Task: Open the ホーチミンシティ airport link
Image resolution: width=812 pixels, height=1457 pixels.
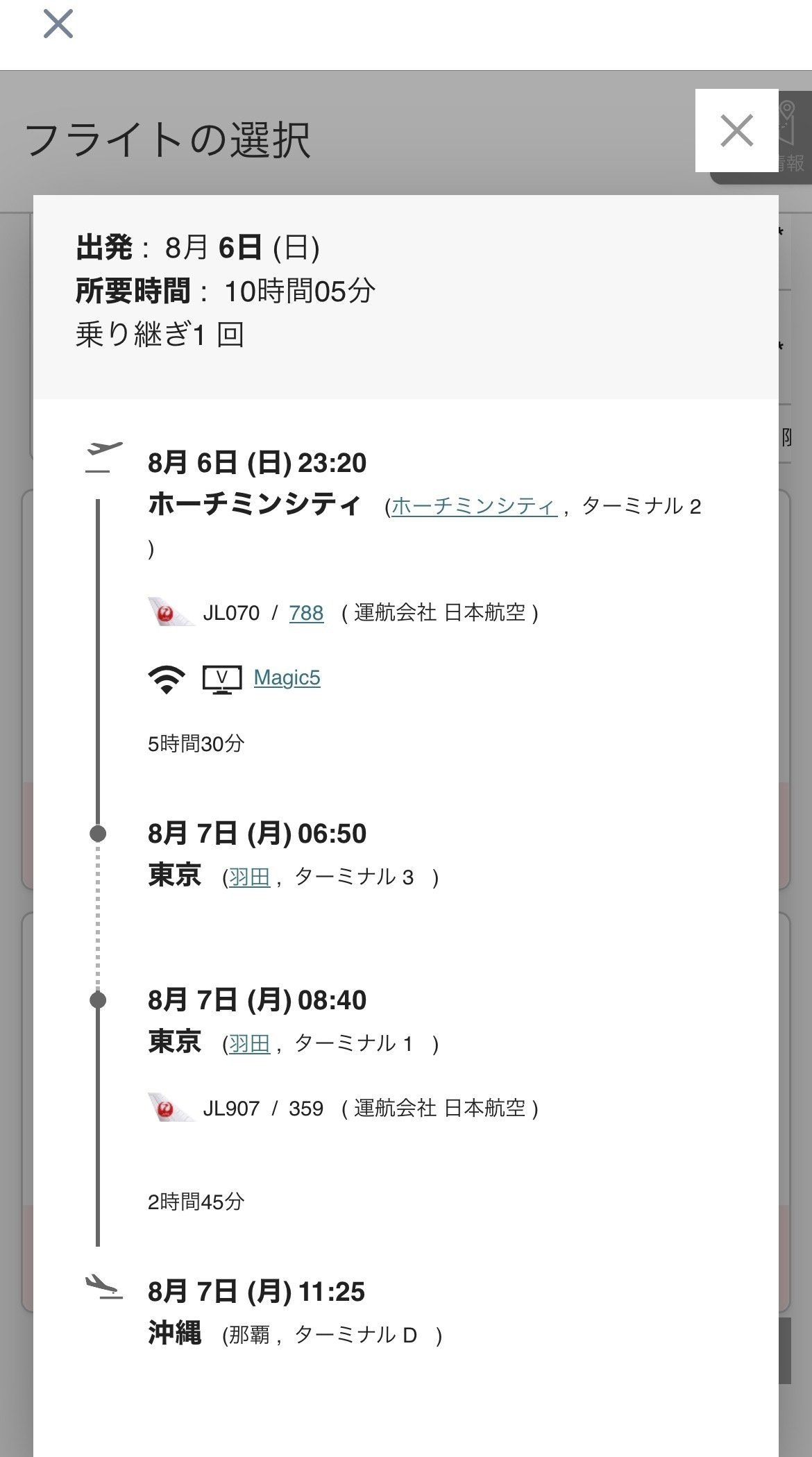Action: (474, 506)
